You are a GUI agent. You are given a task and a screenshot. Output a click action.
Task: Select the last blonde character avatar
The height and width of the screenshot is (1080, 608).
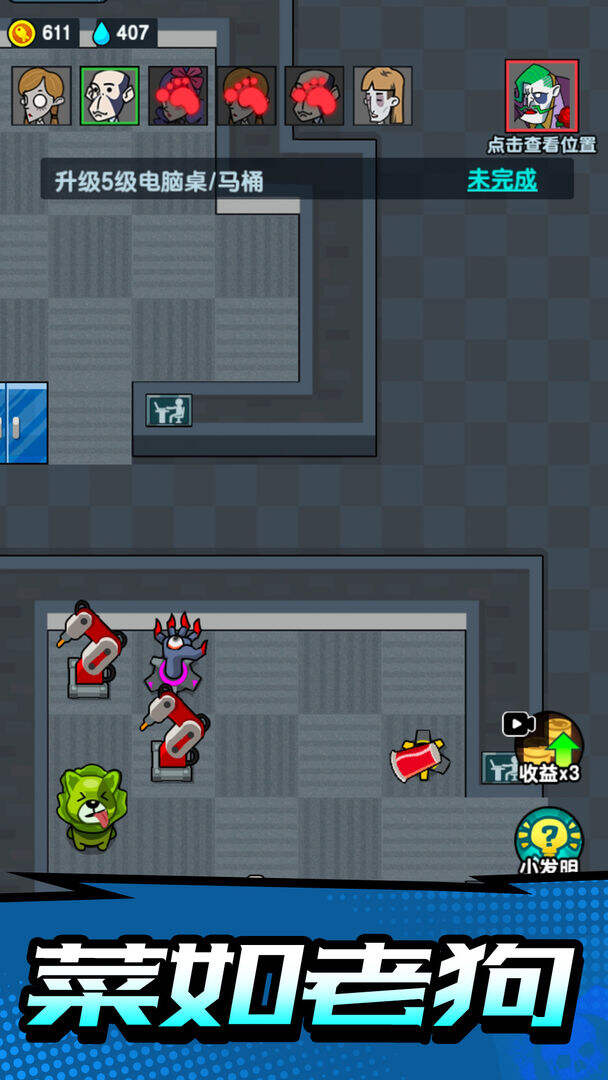click(x=382, y=96)
